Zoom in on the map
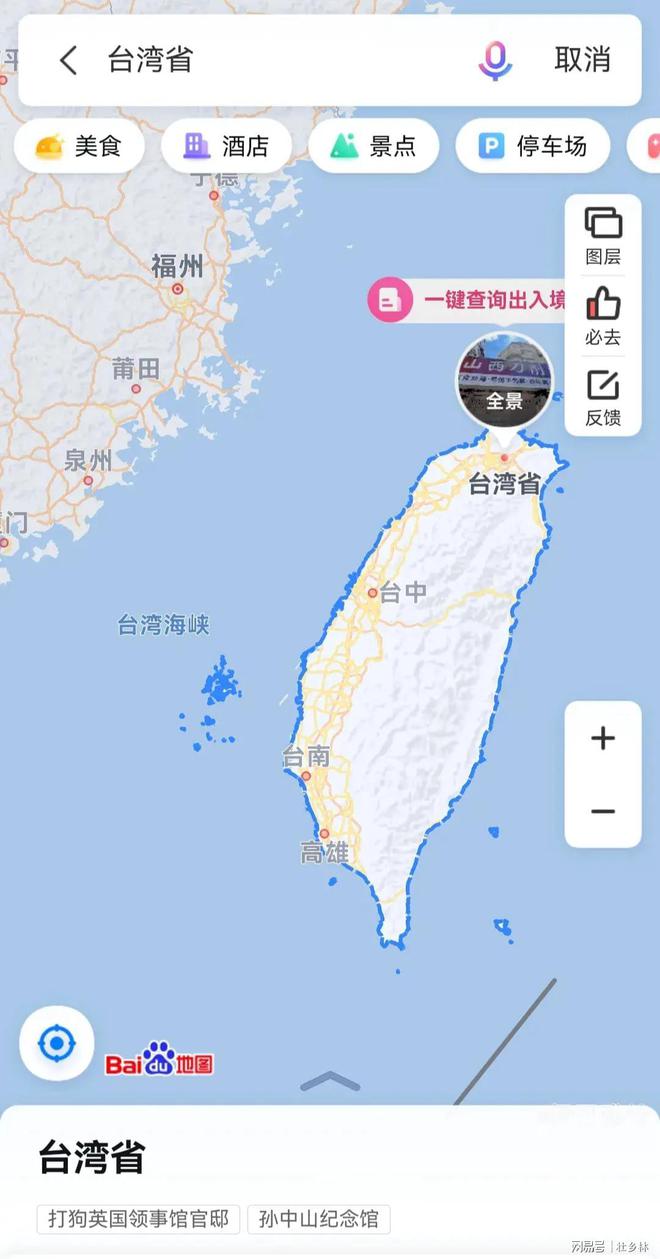The image size is (660, 1259). pyautogui.click(x=603, y=739)
